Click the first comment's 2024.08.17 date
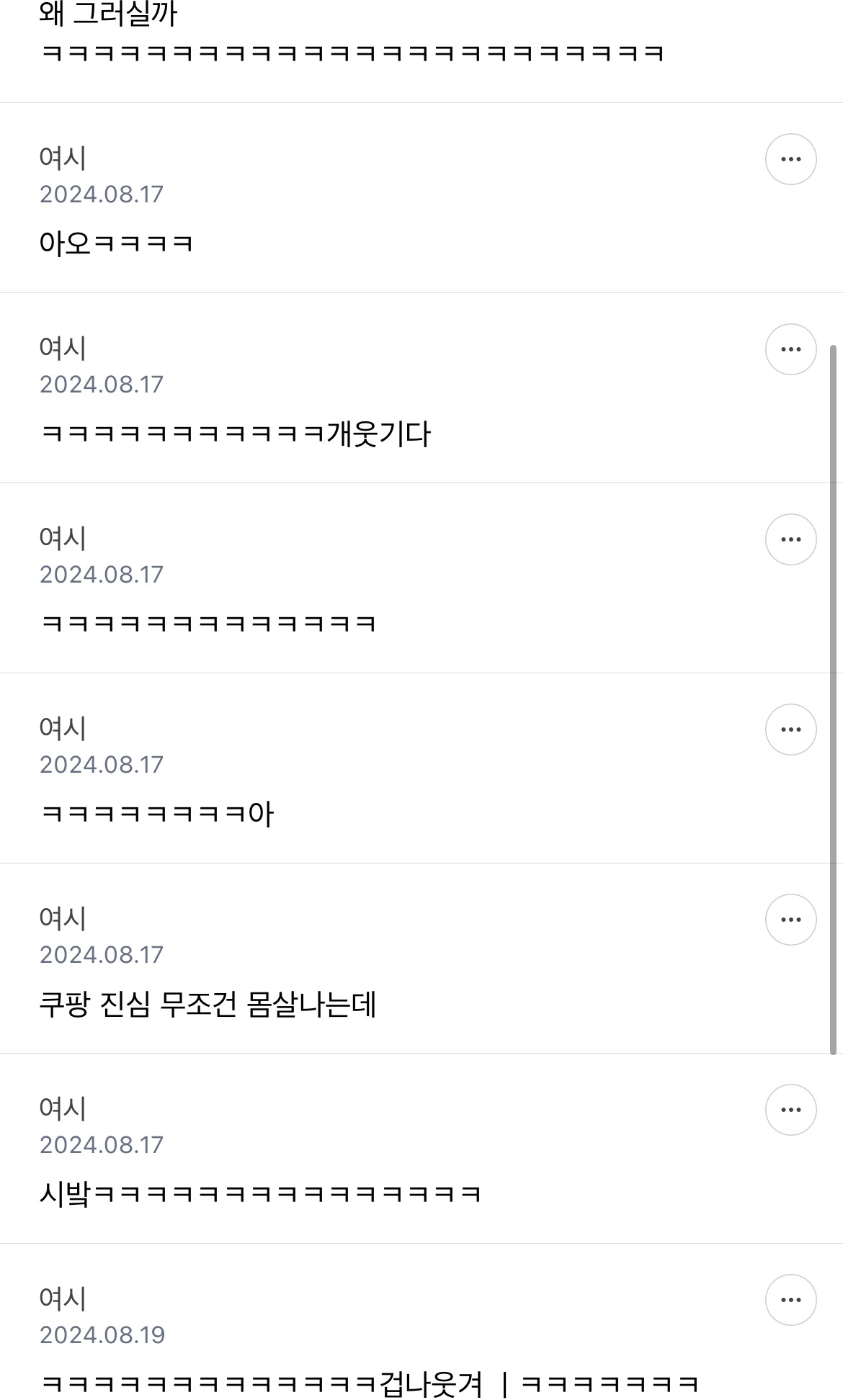This screenshot has height=1400, width=843. 102,193
